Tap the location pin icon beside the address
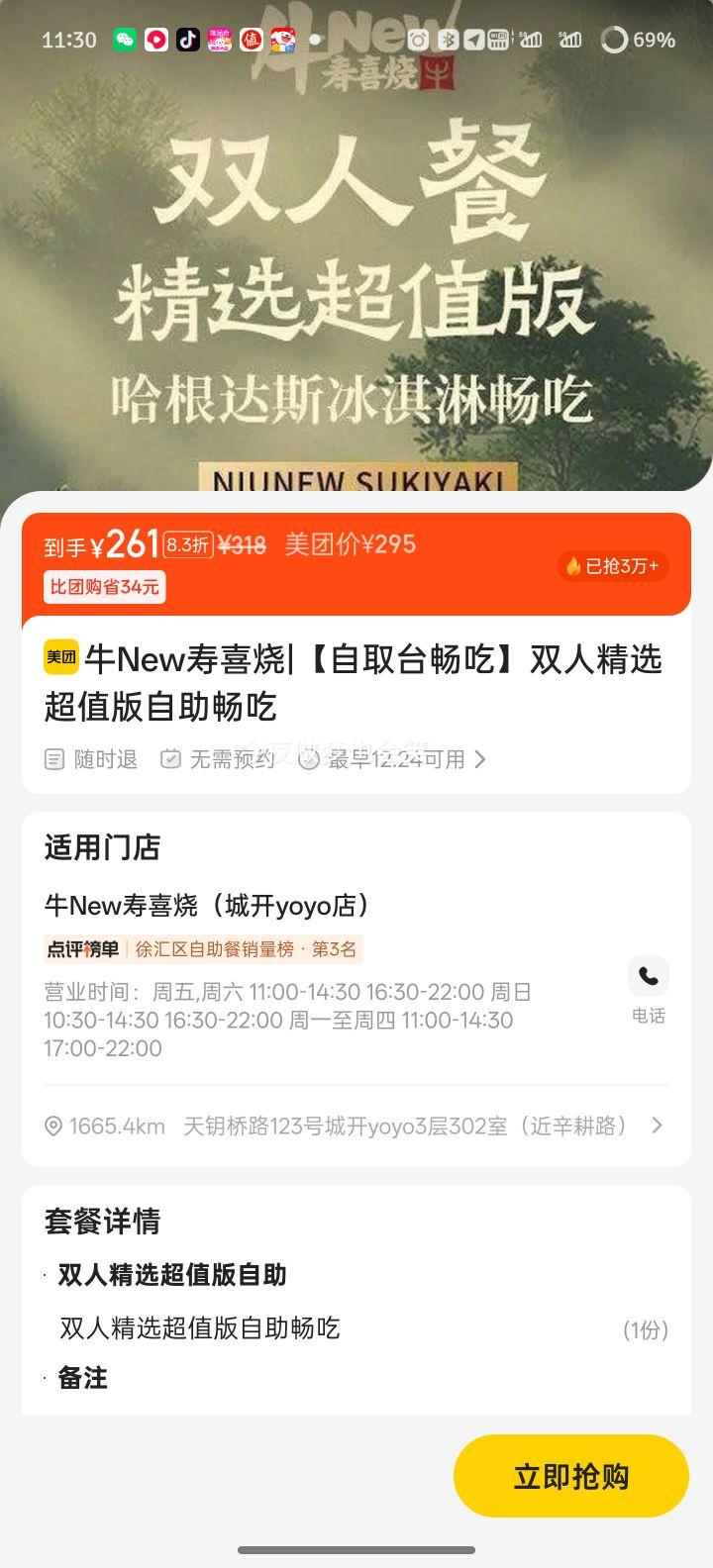The width and height of the screenshot is (713, 1568). click(x=51, y=1126)
